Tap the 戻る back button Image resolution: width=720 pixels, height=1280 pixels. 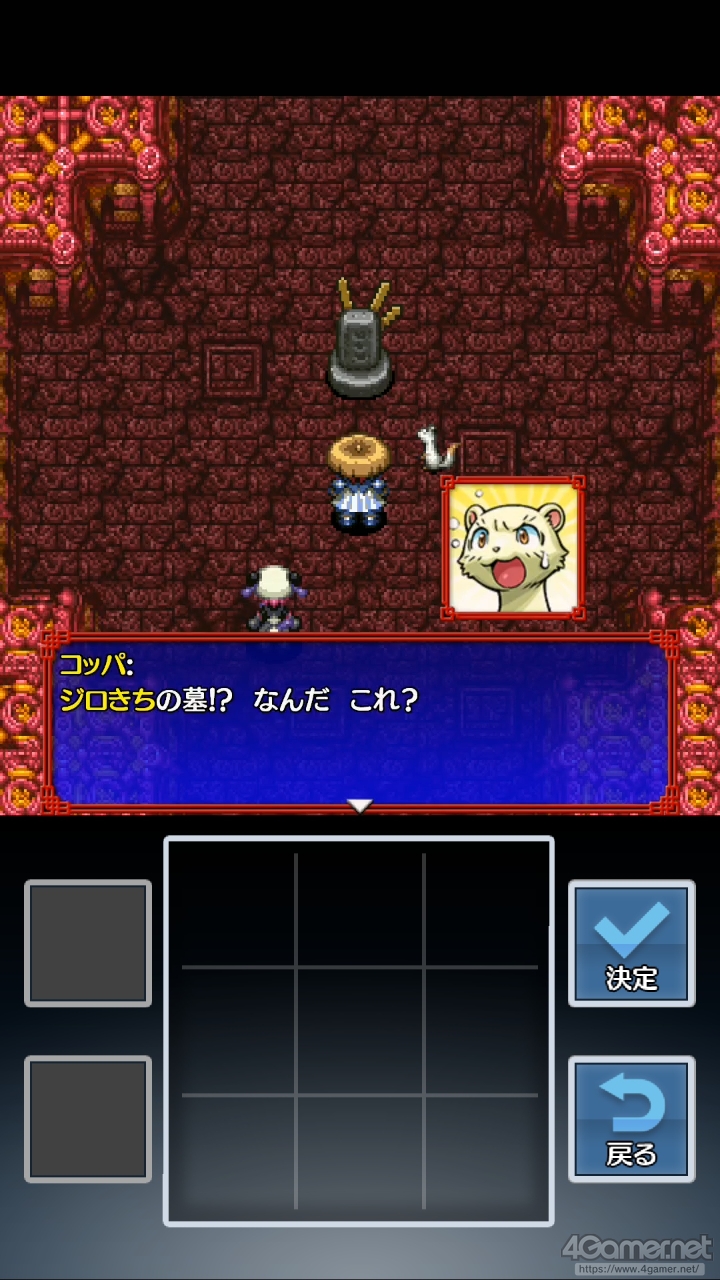pos(631,1119)
